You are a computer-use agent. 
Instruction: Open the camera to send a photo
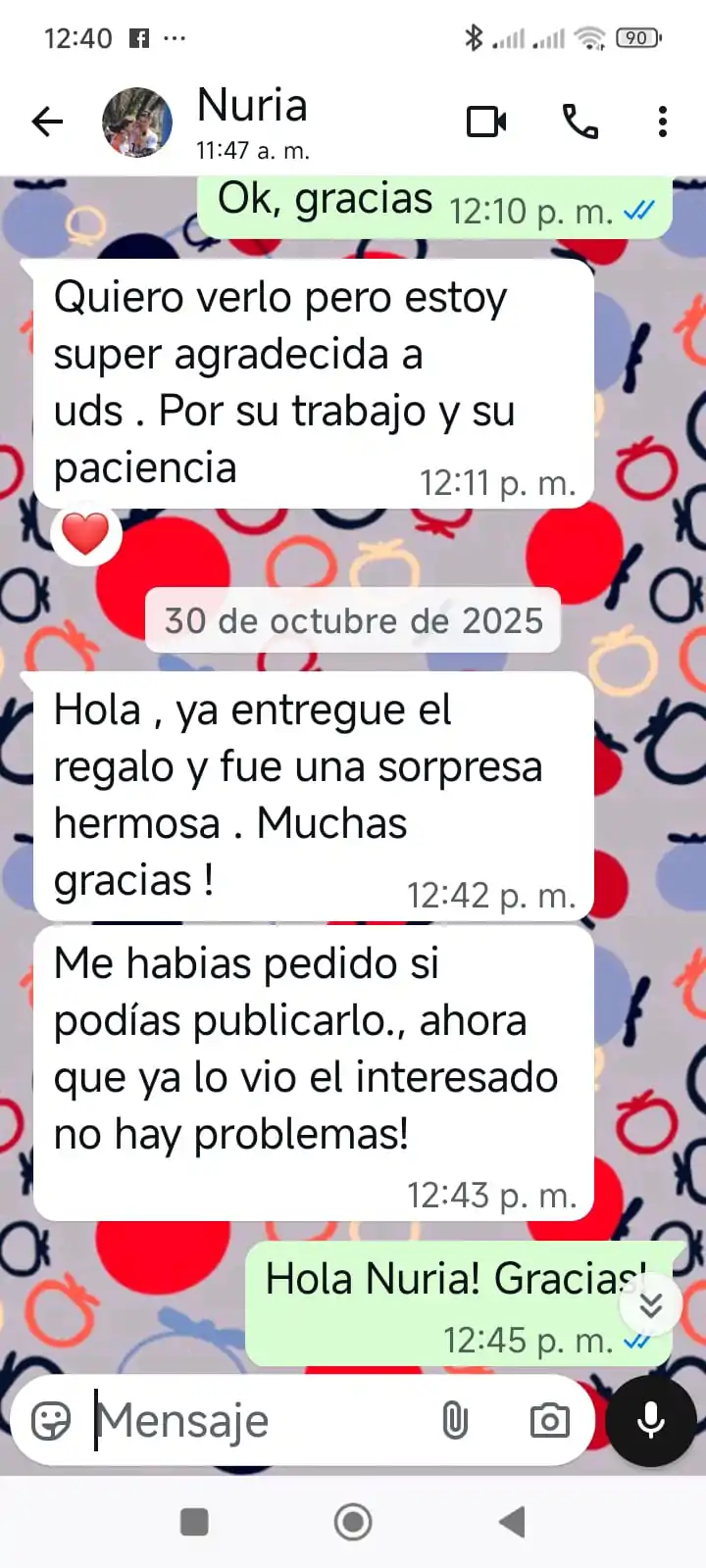click(x=549, y=1420)
